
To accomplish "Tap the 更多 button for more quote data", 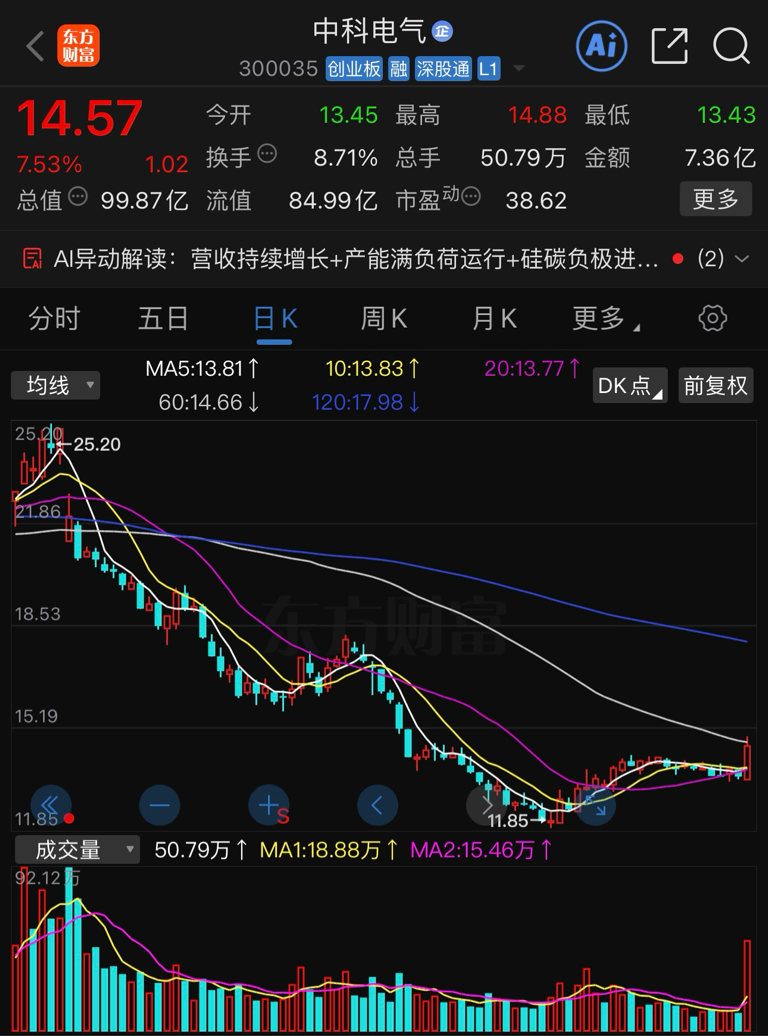I will 716,199.
